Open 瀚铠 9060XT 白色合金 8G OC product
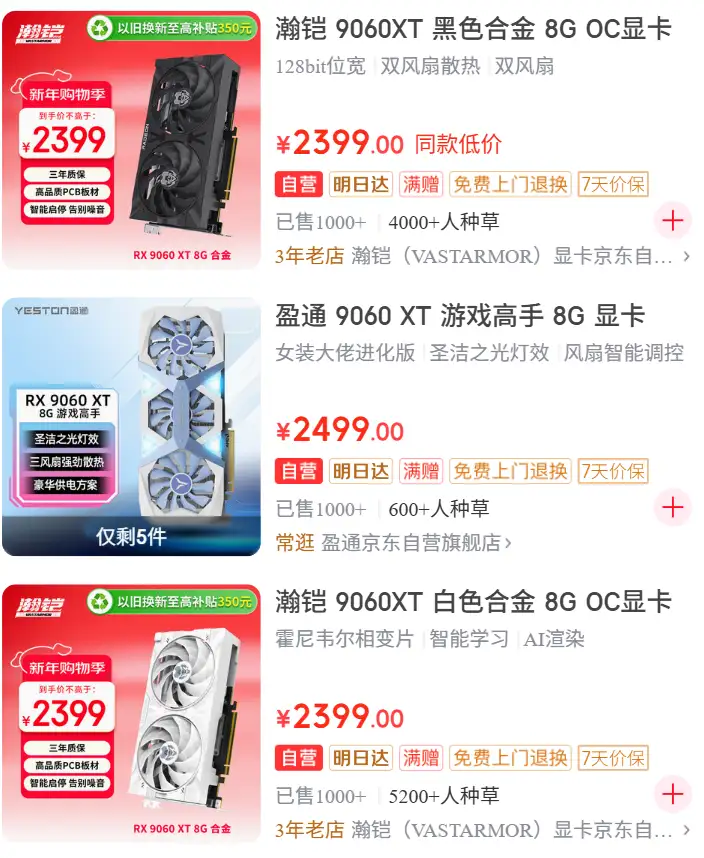The height and width of the screenshot is (858, 704). [473, 602]
